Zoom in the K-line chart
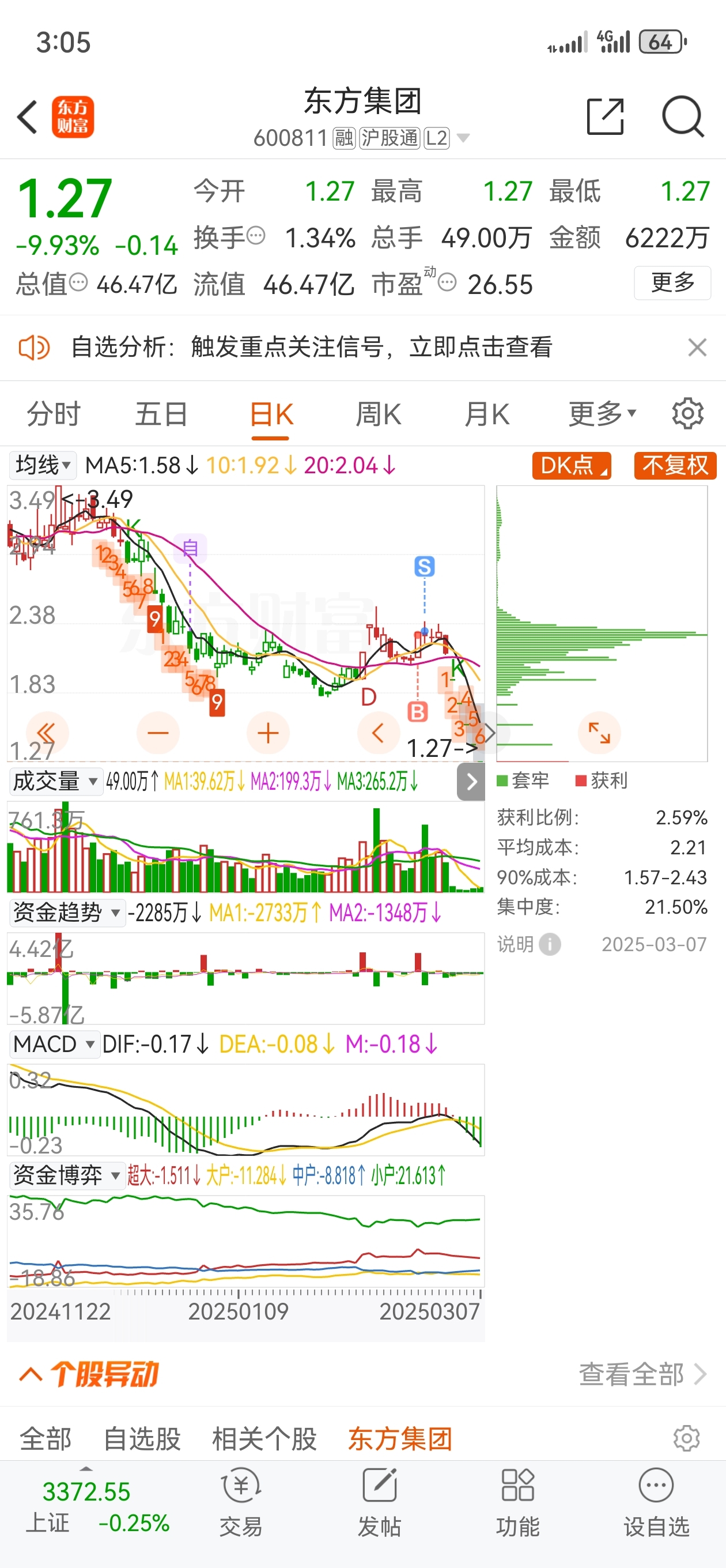The width and height of the screenshot is (726, 1568). [x=268, y=733]
